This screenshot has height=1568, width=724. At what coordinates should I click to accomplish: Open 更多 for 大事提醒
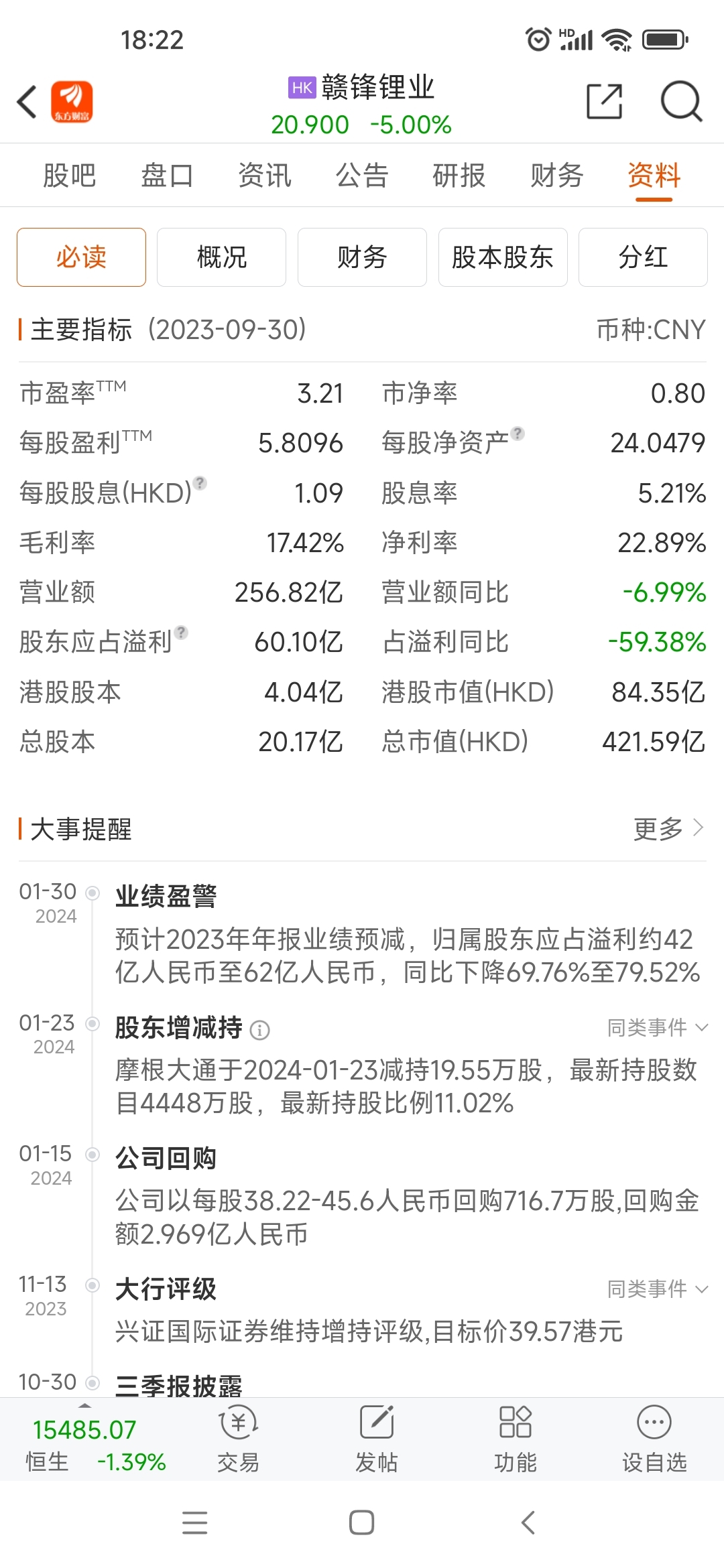point(668,829)
